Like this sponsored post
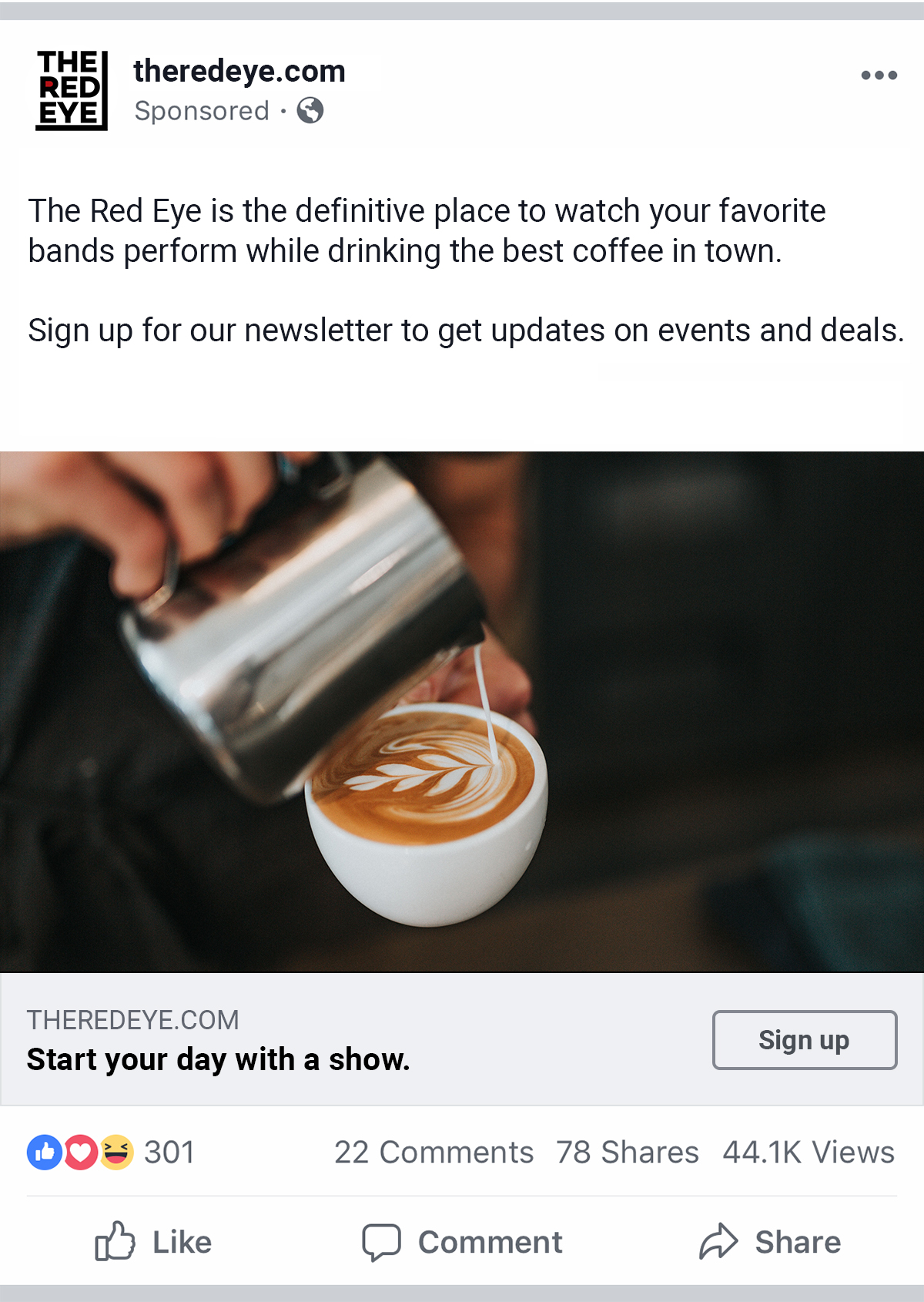This screenshot has width=924, height=1302. pyautogui.click(x=154, y=1242)
